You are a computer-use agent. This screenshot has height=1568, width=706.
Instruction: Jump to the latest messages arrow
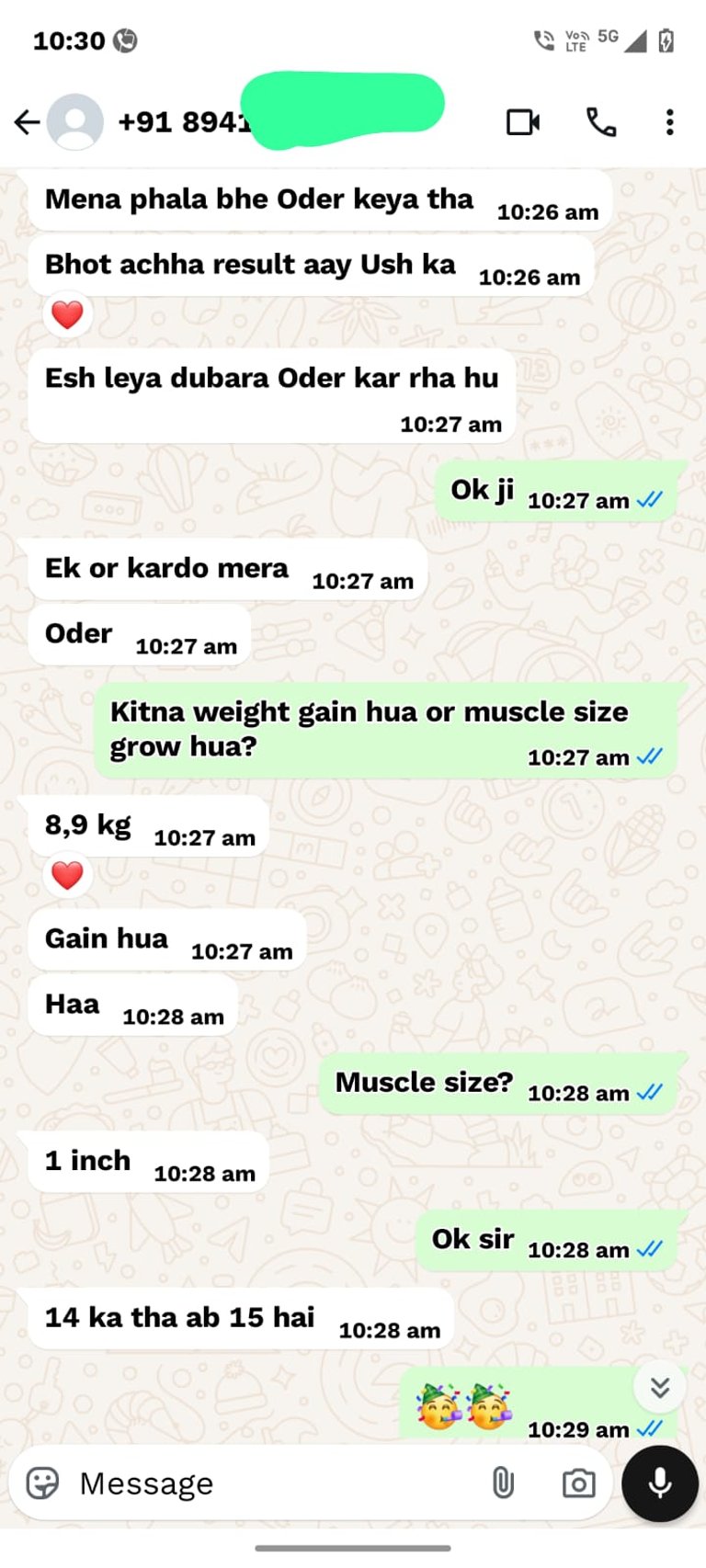tap(659, 1387)
